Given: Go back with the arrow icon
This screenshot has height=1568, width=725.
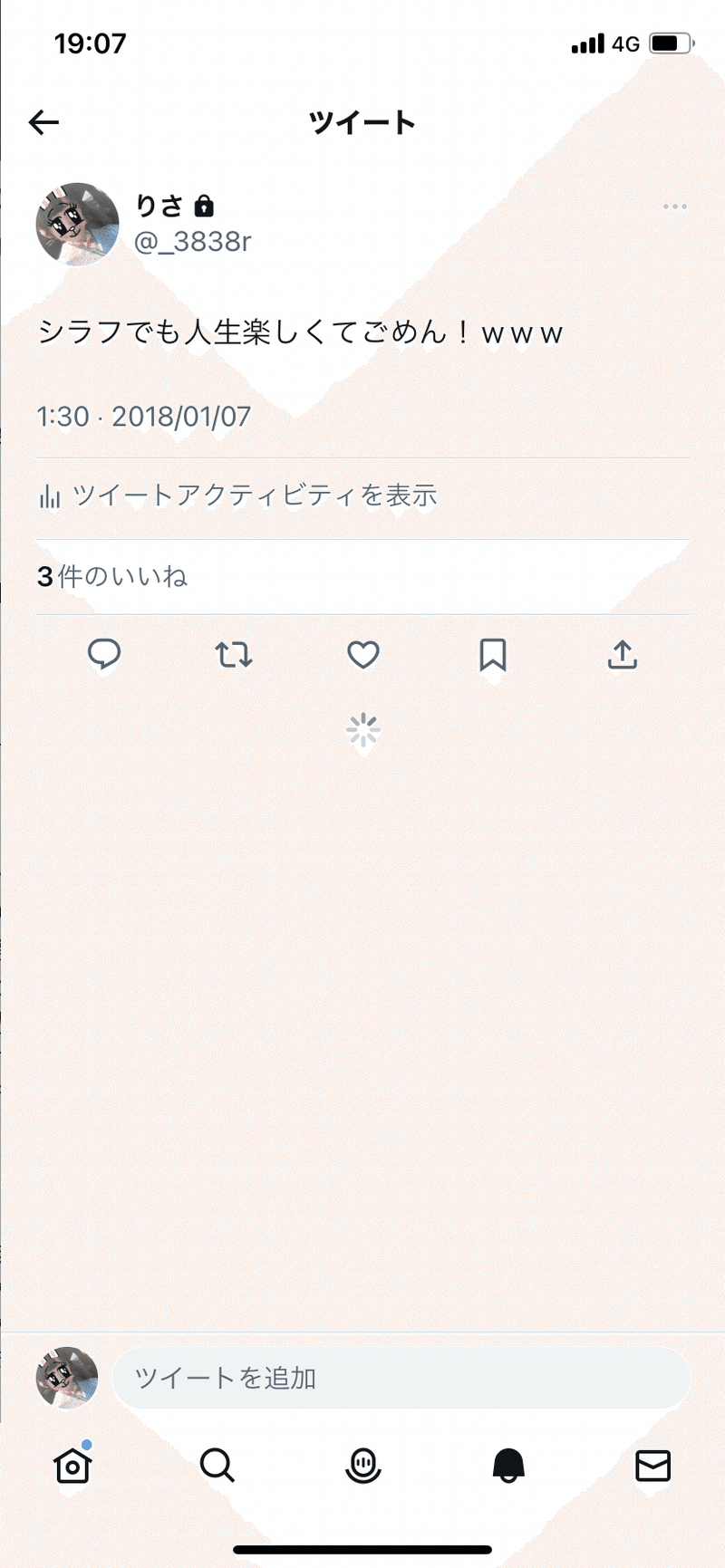Looking at the screenshot, I should pyautogui.click(x=43, y=122).
